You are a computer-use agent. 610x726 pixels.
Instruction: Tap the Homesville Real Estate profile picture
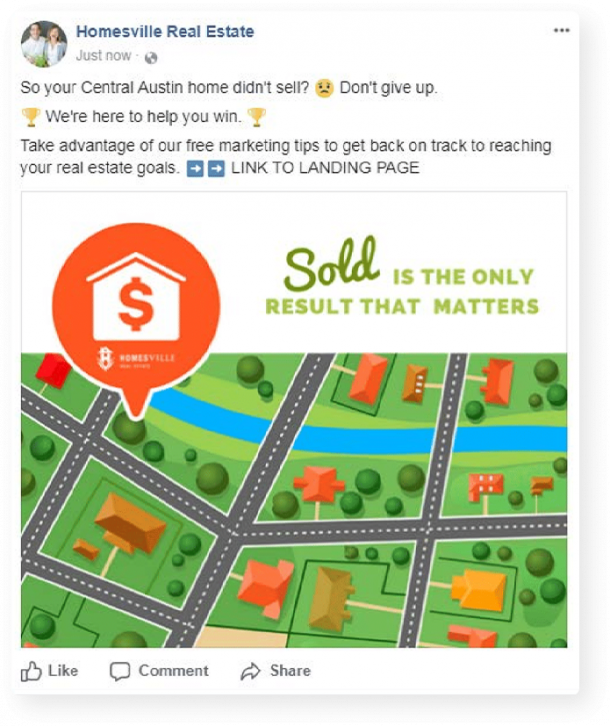tap(44, 44)
